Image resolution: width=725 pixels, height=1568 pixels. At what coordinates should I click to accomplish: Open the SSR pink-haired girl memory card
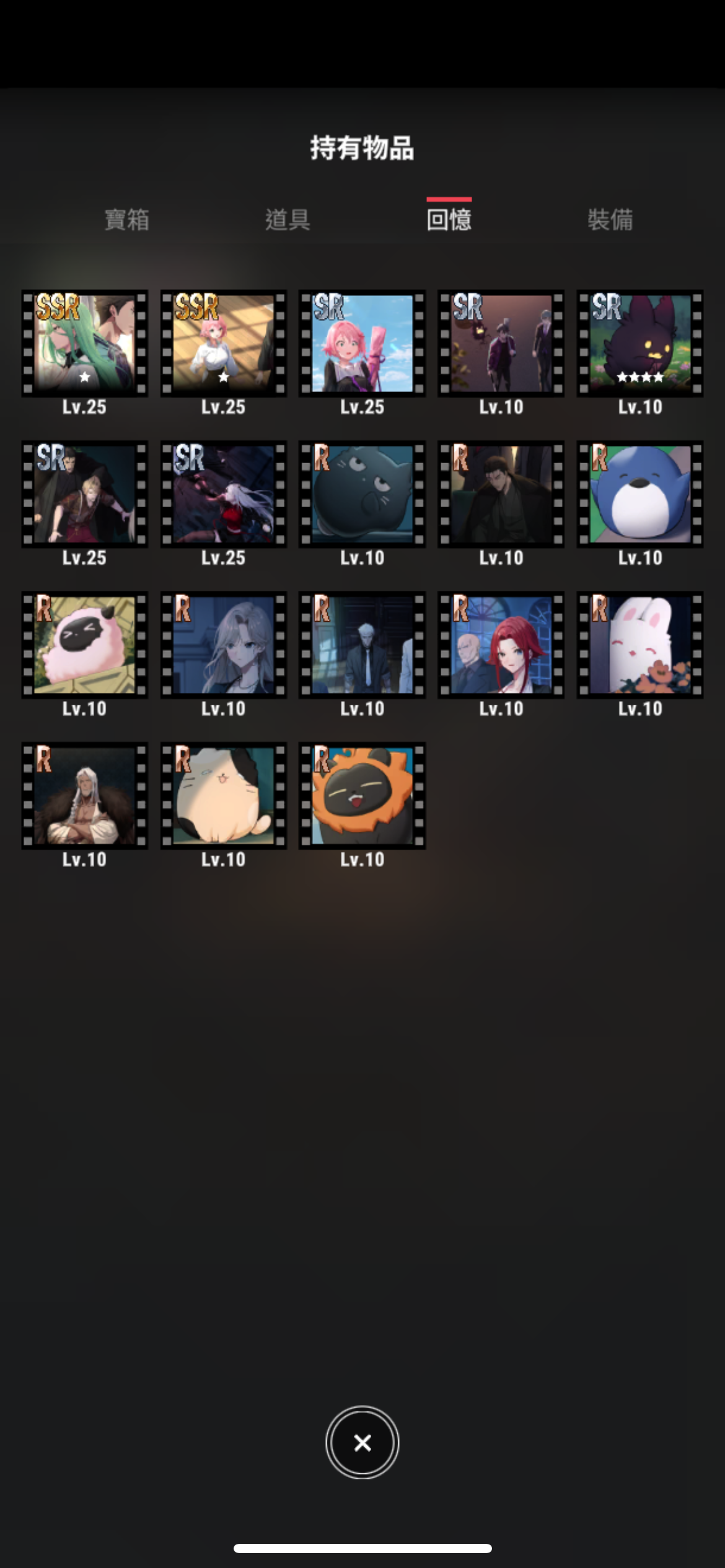[223, 343]
